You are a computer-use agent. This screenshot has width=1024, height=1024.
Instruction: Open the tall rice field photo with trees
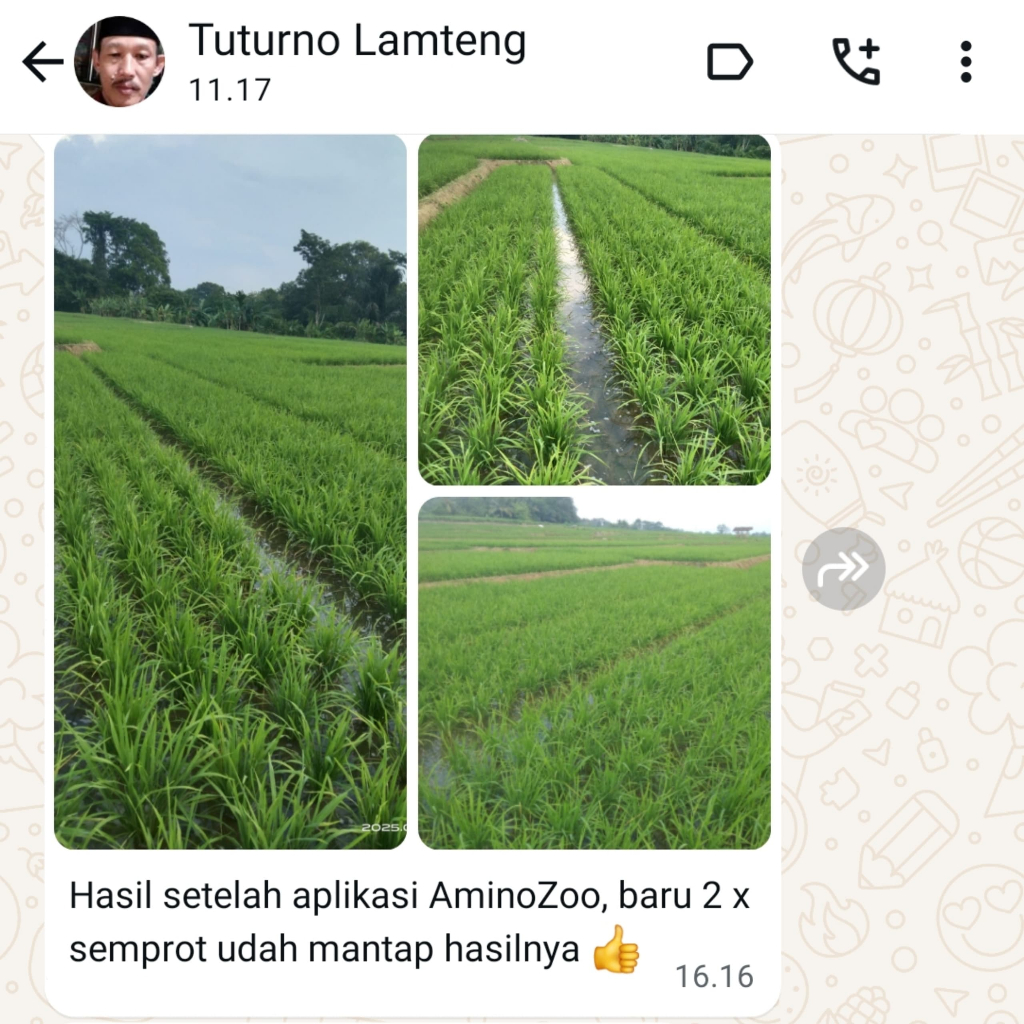pyautogui.click(x=231, y=492)
